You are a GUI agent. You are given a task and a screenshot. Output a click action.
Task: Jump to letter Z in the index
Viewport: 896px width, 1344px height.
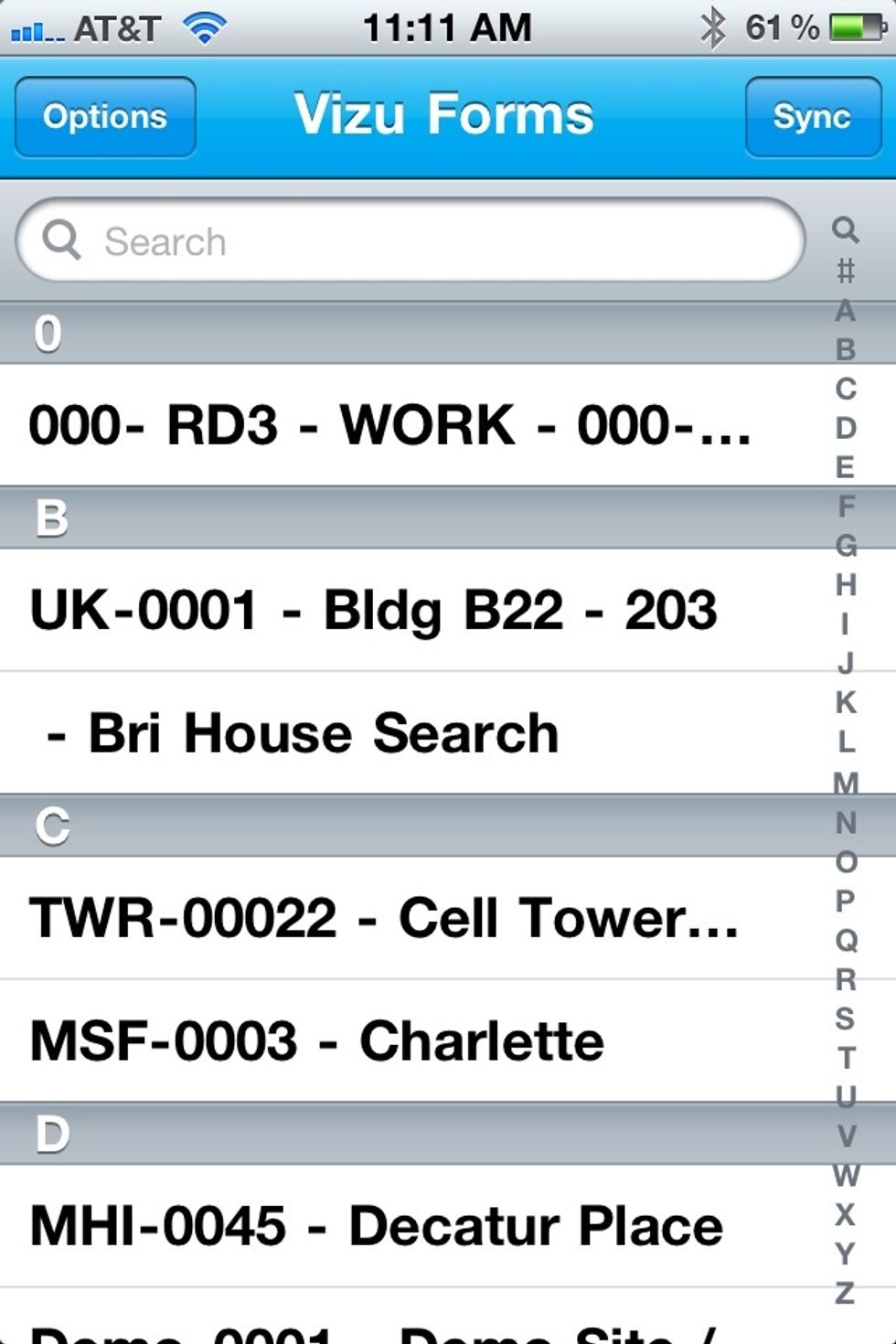pyautogui.click(x=846, y=1293)
